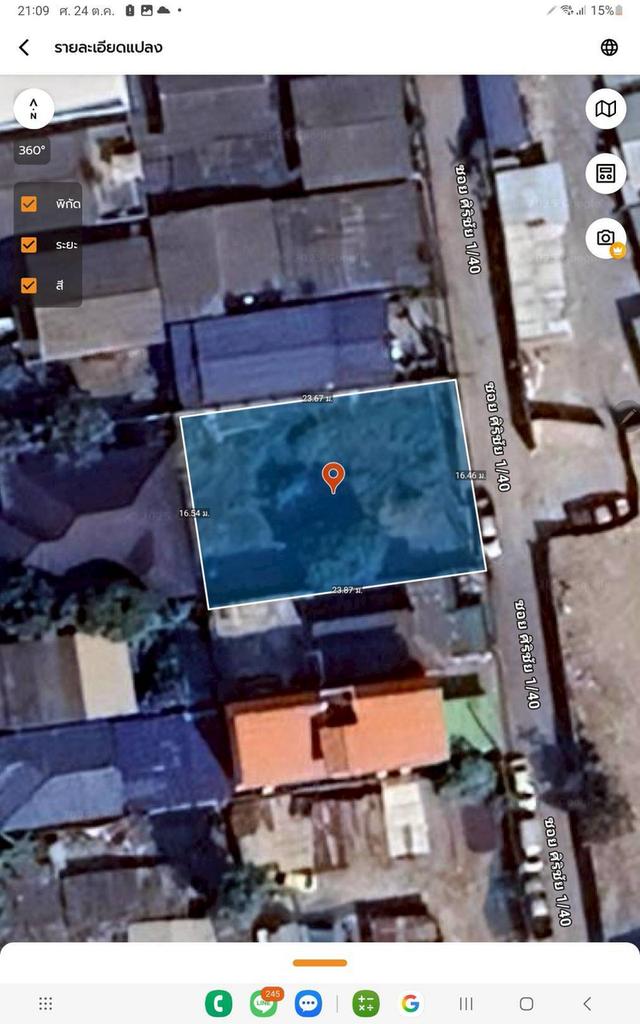Open the Messages app in taskbar

coord(308,1003)
